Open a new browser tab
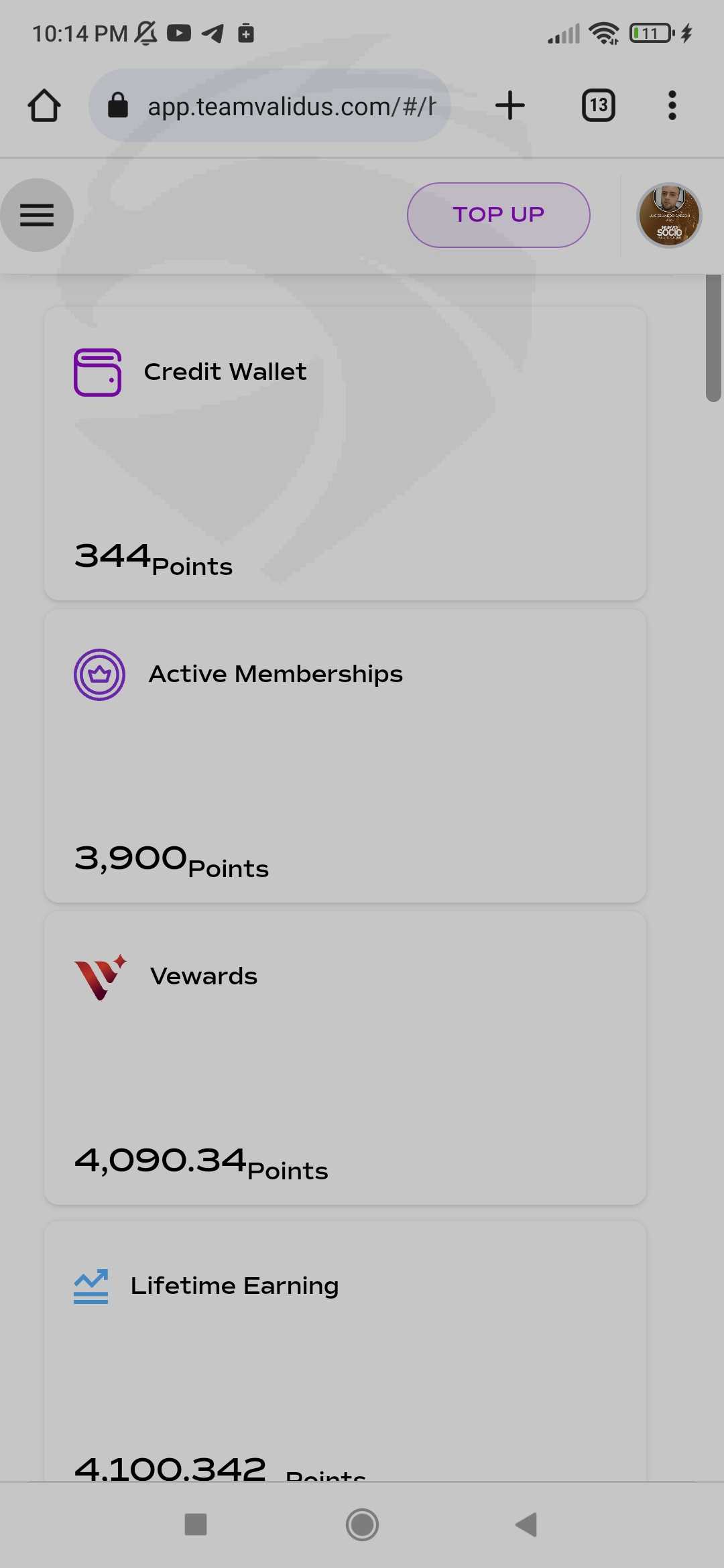The height and width of the screenshot is (1568, 724). point(510,105)
